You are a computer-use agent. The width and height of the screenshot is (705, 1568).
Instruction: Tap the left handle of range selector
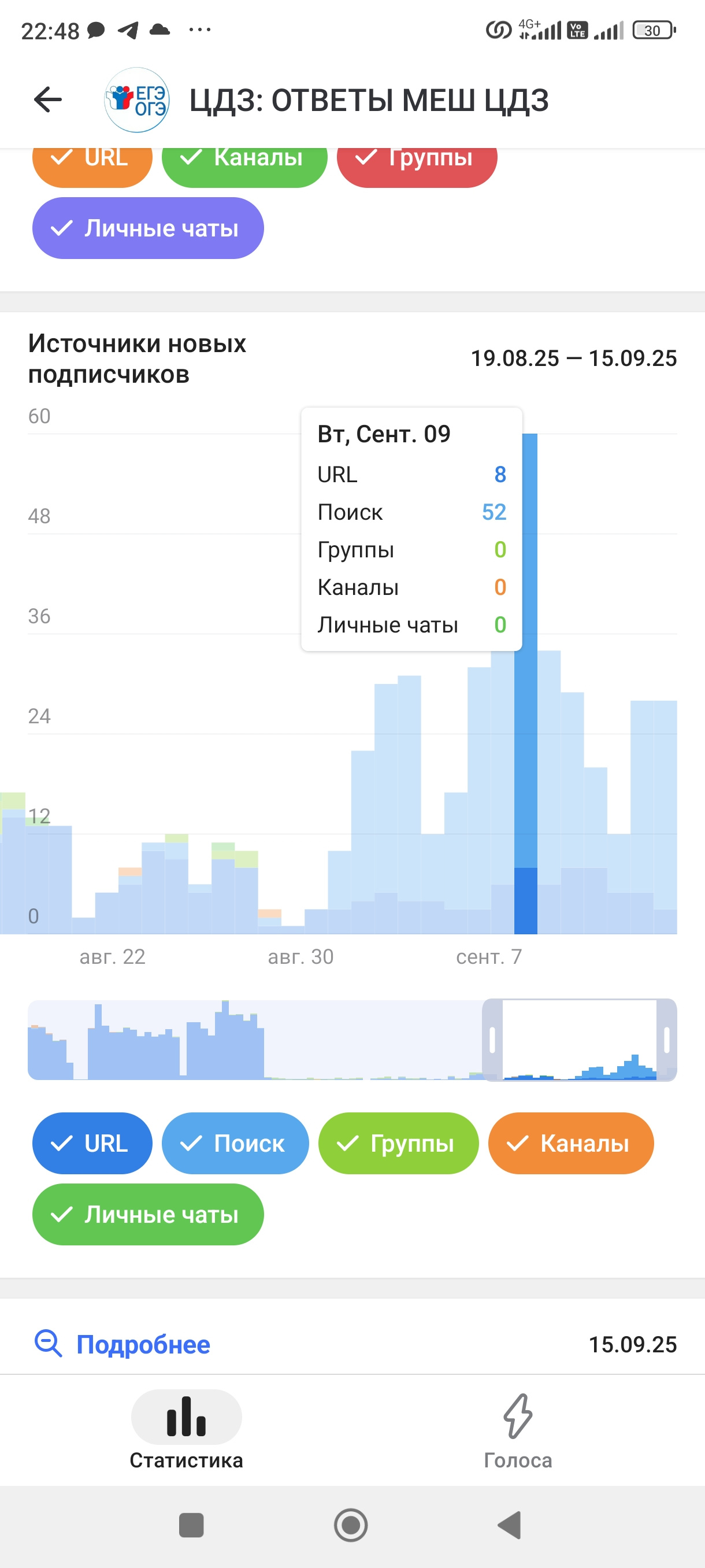coord(492,1040)
